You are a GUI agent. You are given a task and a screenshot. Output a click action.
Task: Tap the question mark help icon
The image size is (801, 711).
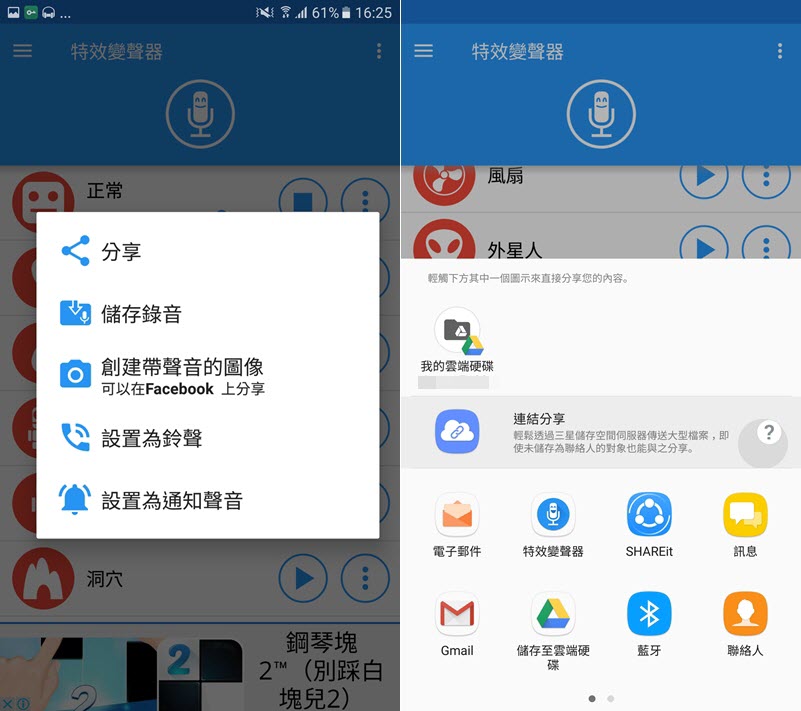[767, 433]
